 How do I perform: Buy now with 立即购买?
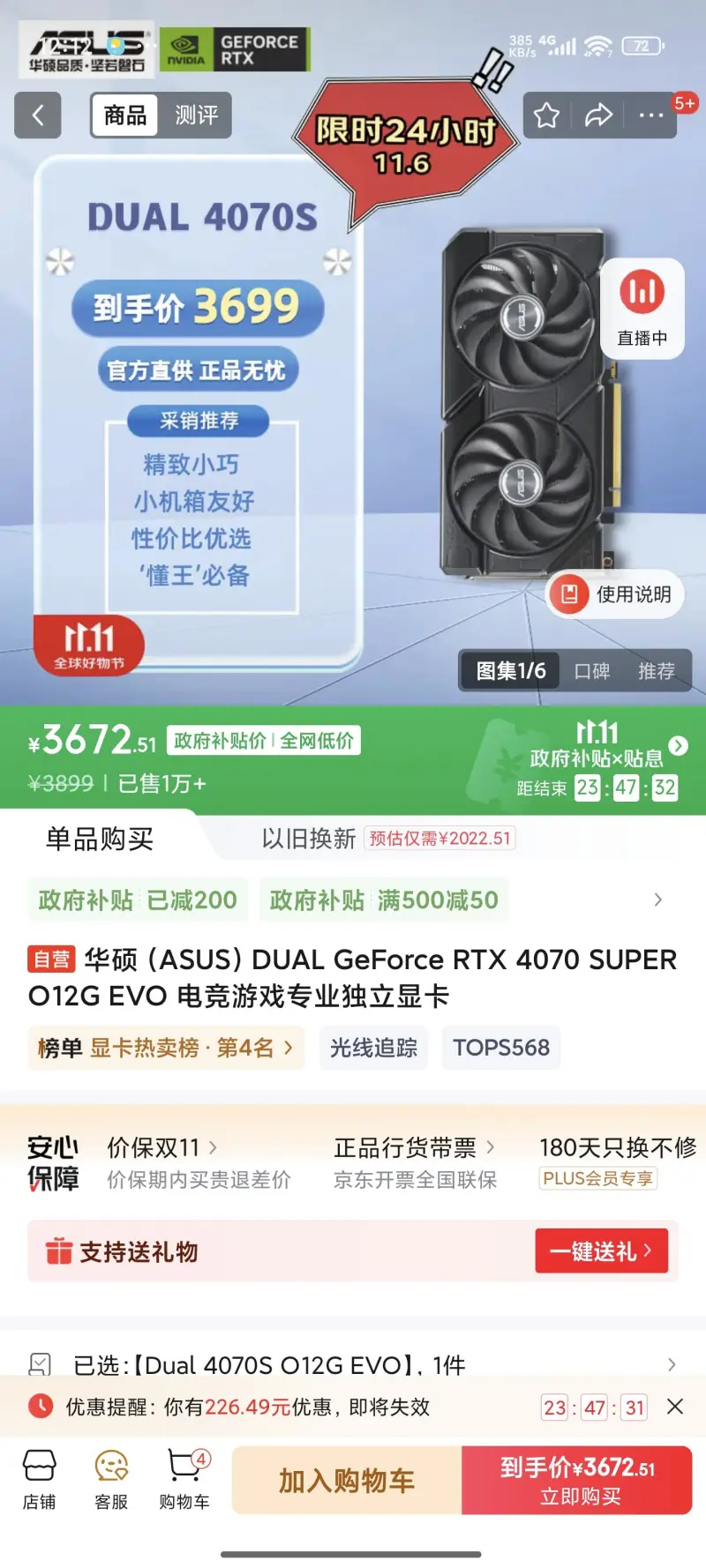578,1481
